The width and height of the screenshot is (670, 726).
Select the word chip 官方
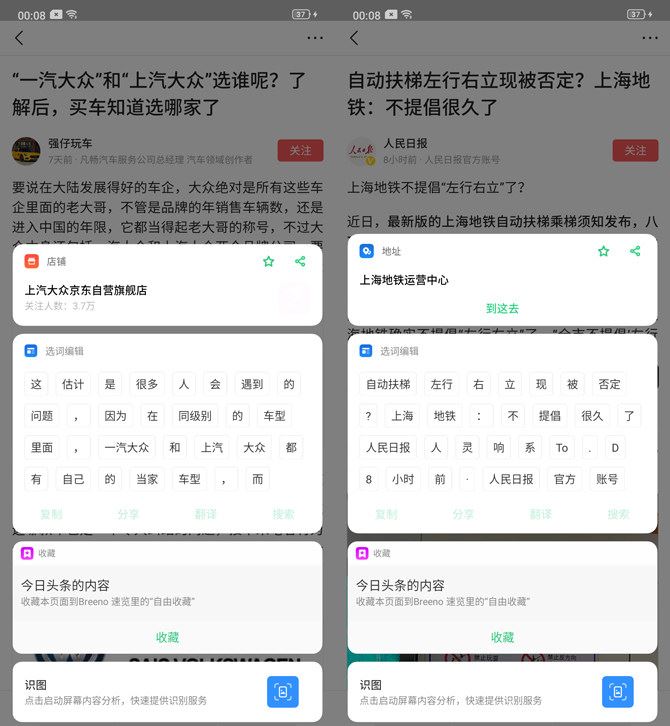[565, 479]
